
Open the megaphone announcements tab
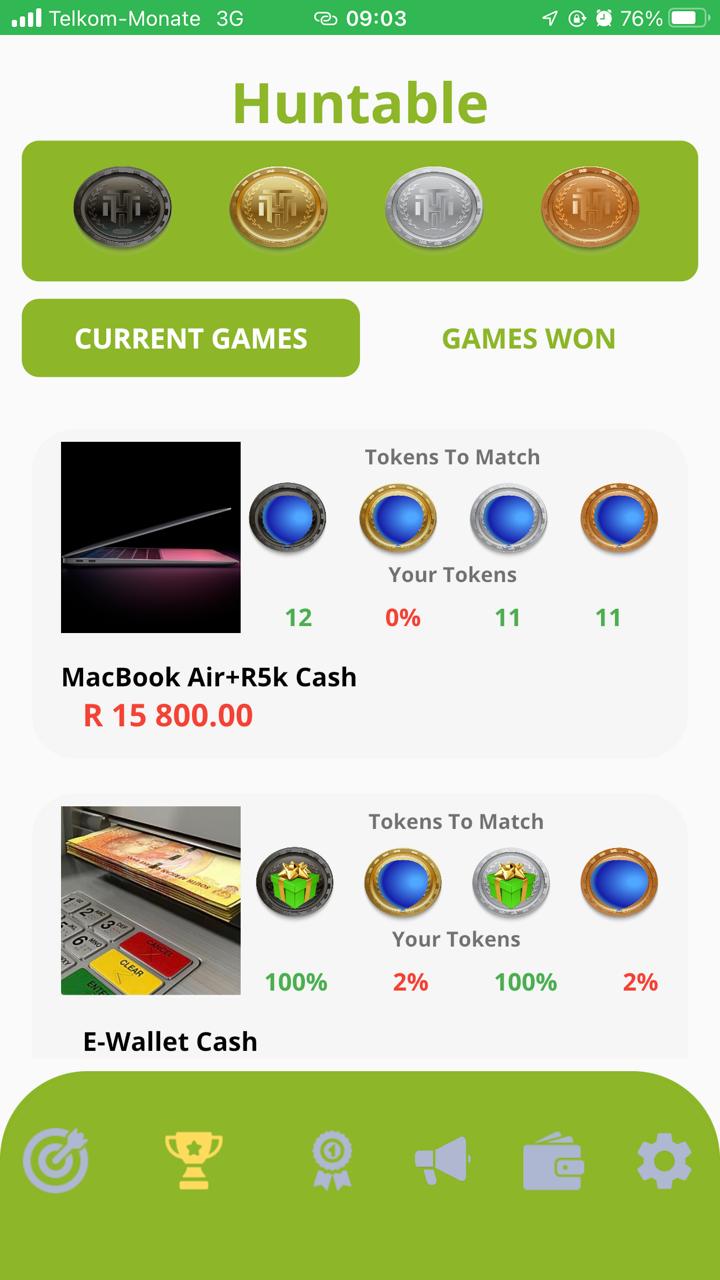(x=441, y=1161)
